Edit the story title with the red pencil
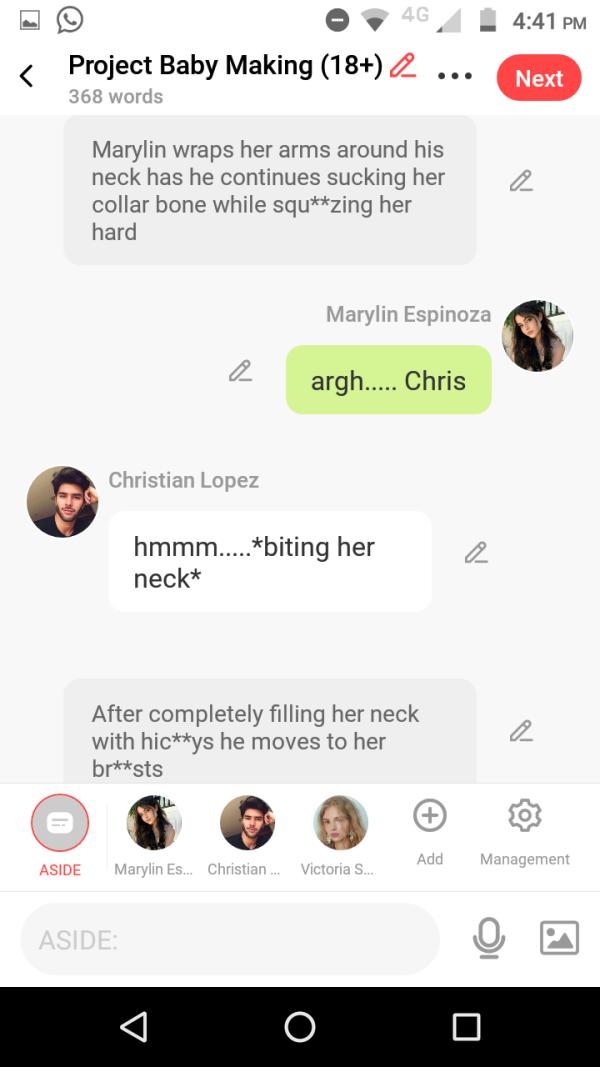 pyautogui.click(x=402, y=66)
